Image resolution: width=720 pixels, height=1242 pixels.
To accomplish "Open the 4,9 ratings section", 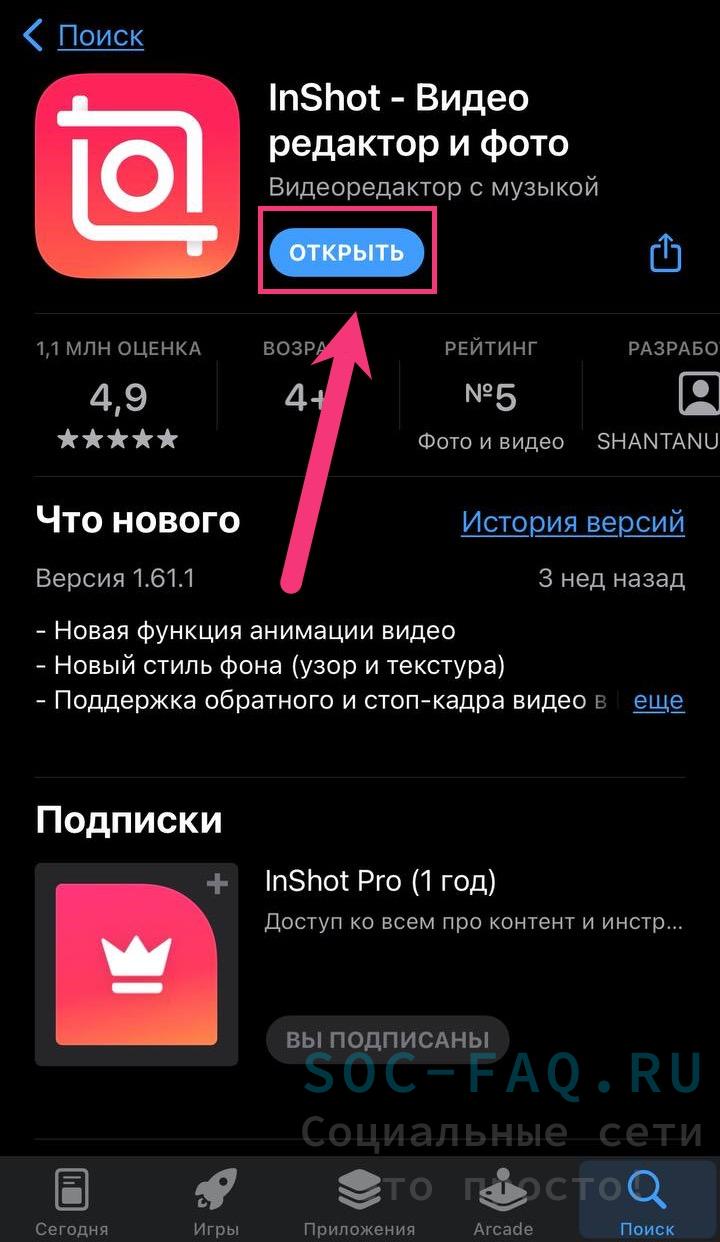I will [118, 398].
